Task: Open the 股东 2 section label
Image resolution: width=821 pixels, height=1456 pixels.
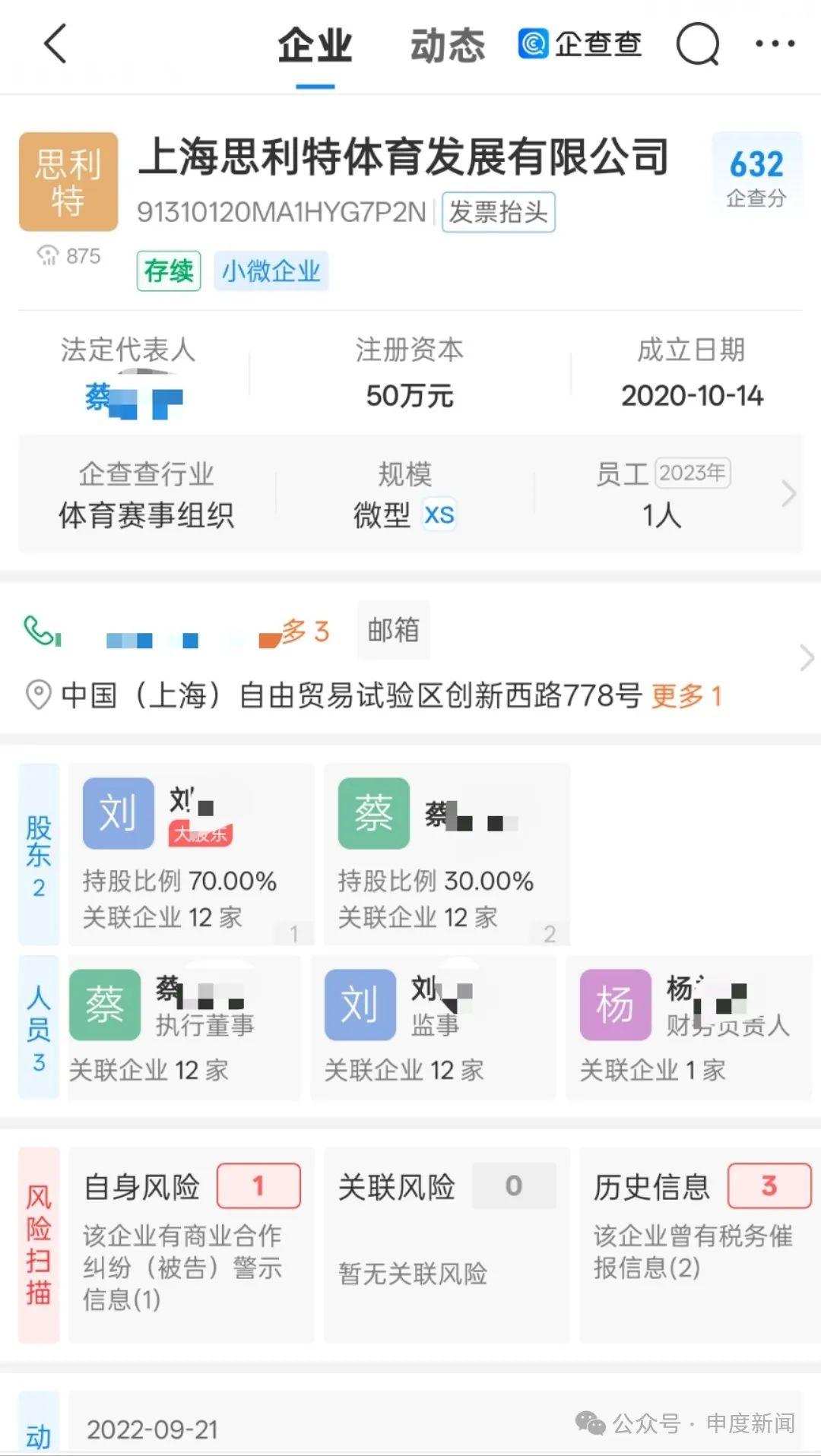Action: click(39, 854)
